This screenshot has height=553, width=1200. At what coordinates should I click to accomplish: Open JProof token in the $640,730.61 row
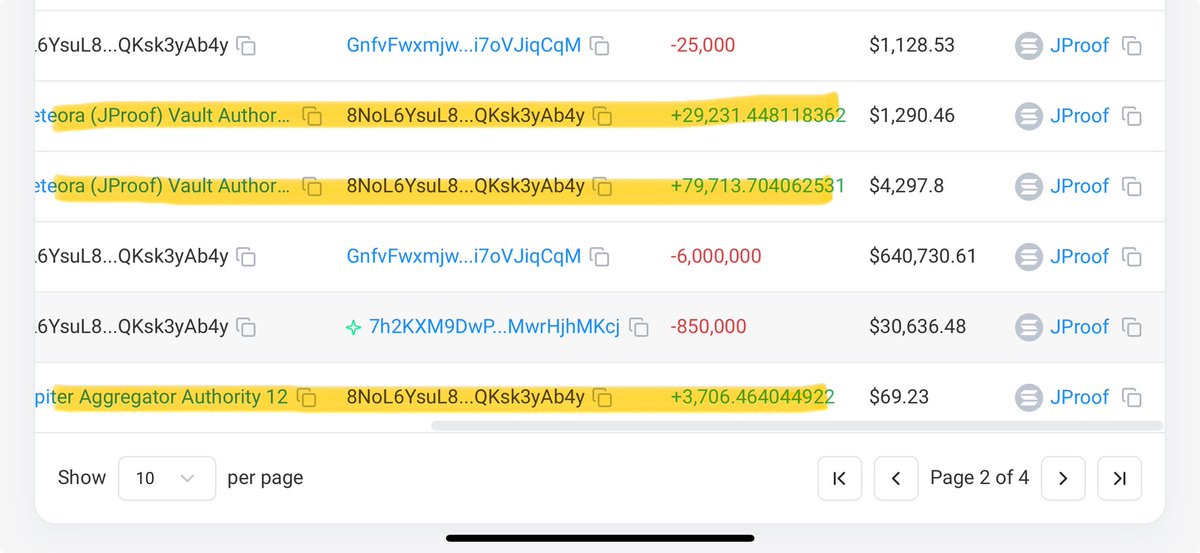pos(1079,257)
